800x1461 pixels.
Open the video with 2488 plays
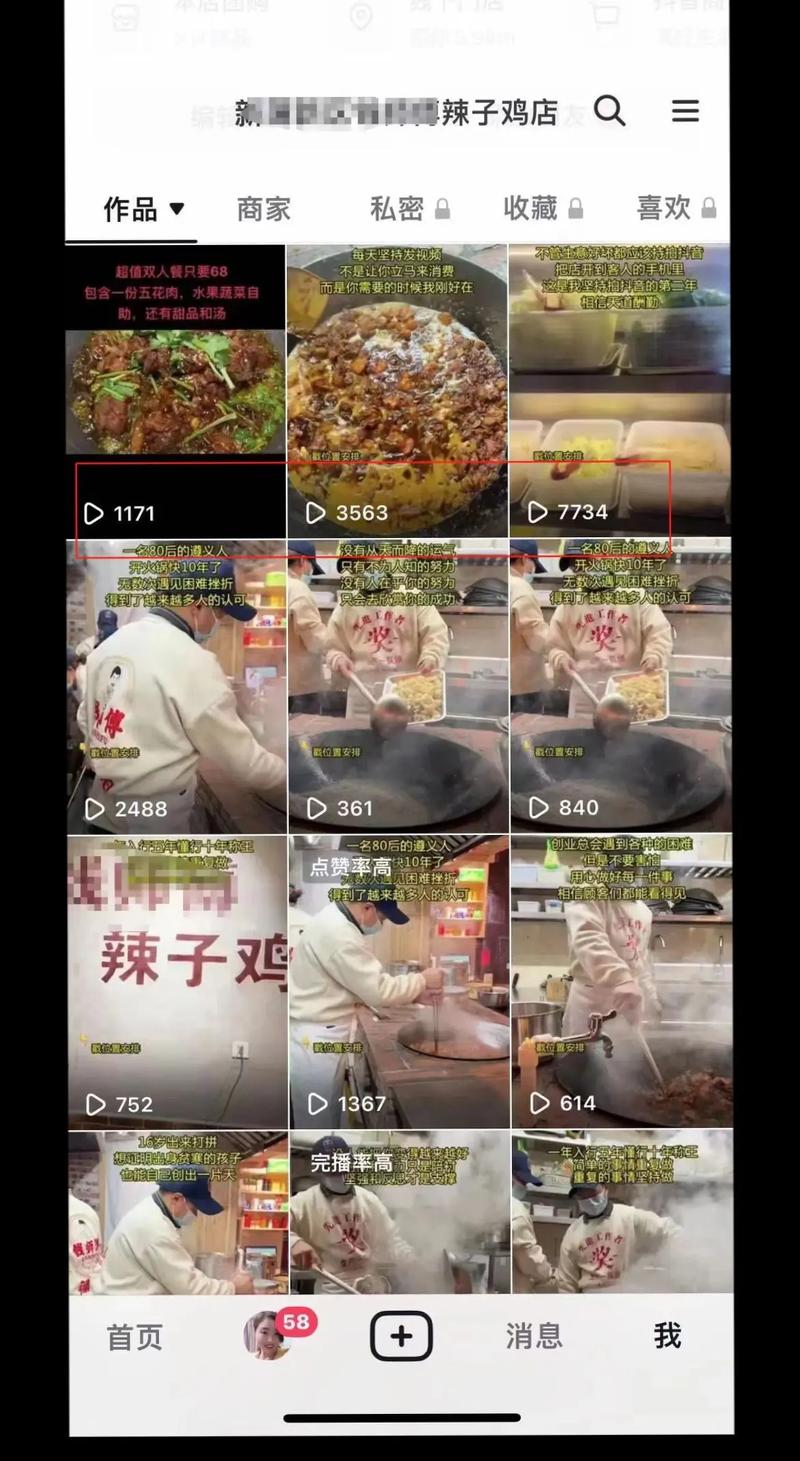point(176,686)
